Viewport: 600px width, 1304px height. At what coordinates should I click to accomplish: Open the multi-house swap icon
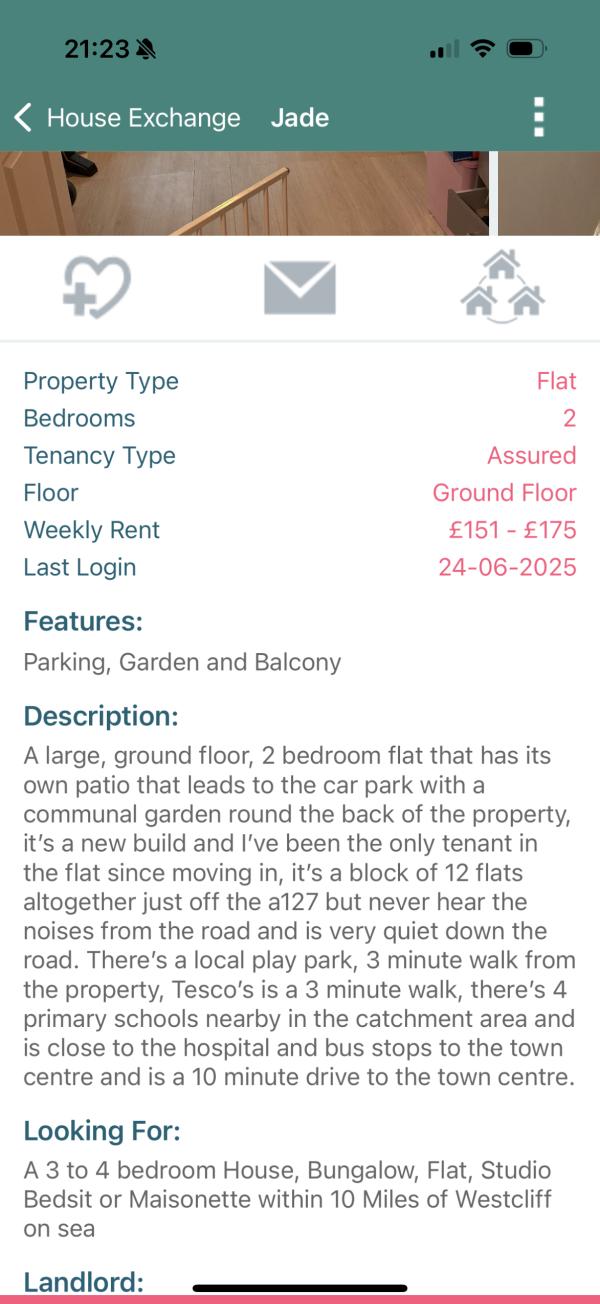pyautogui.click(x=503, y=287)
